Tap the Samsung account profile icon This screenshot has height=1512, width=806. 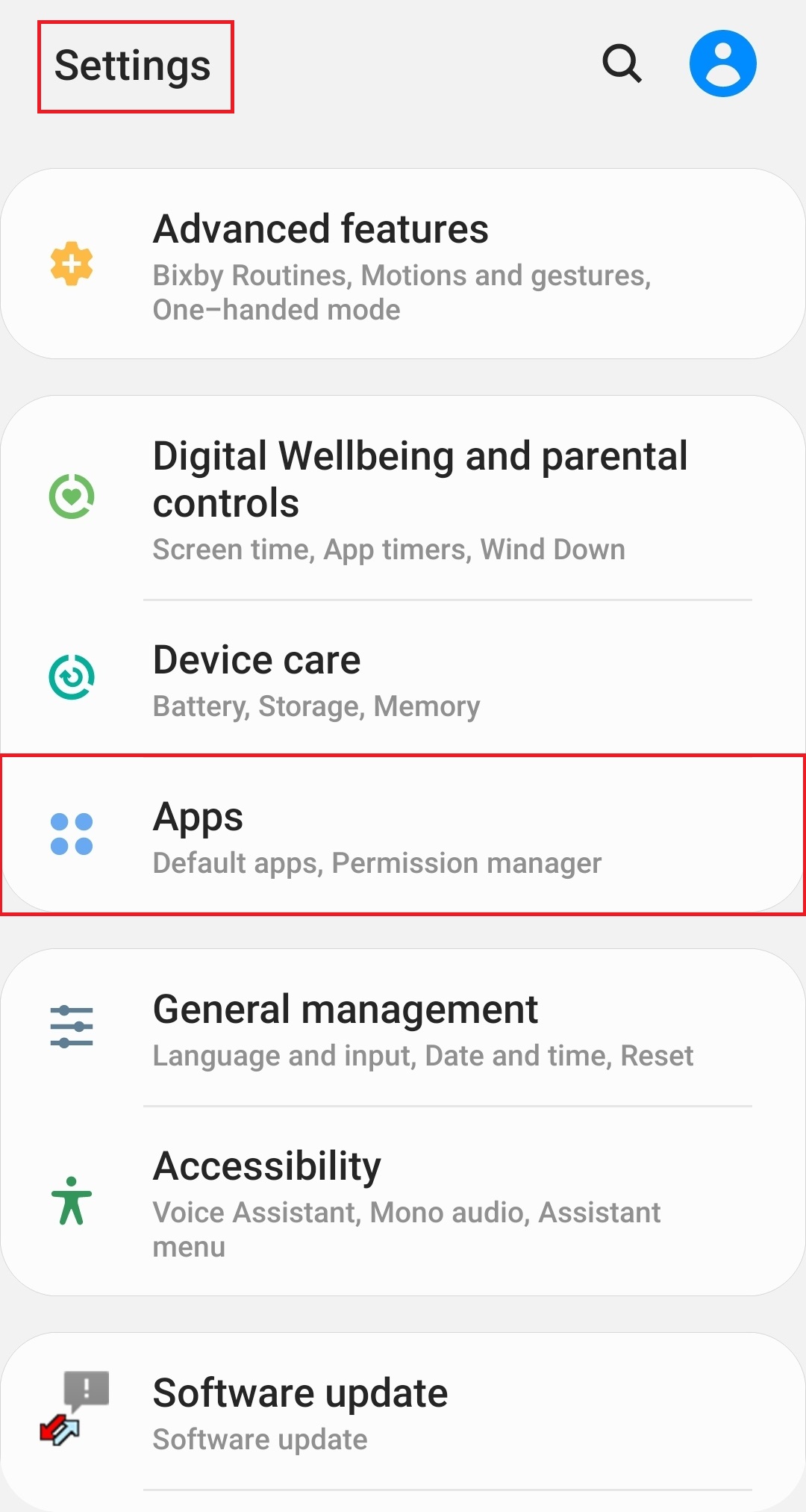pos(723,63)
